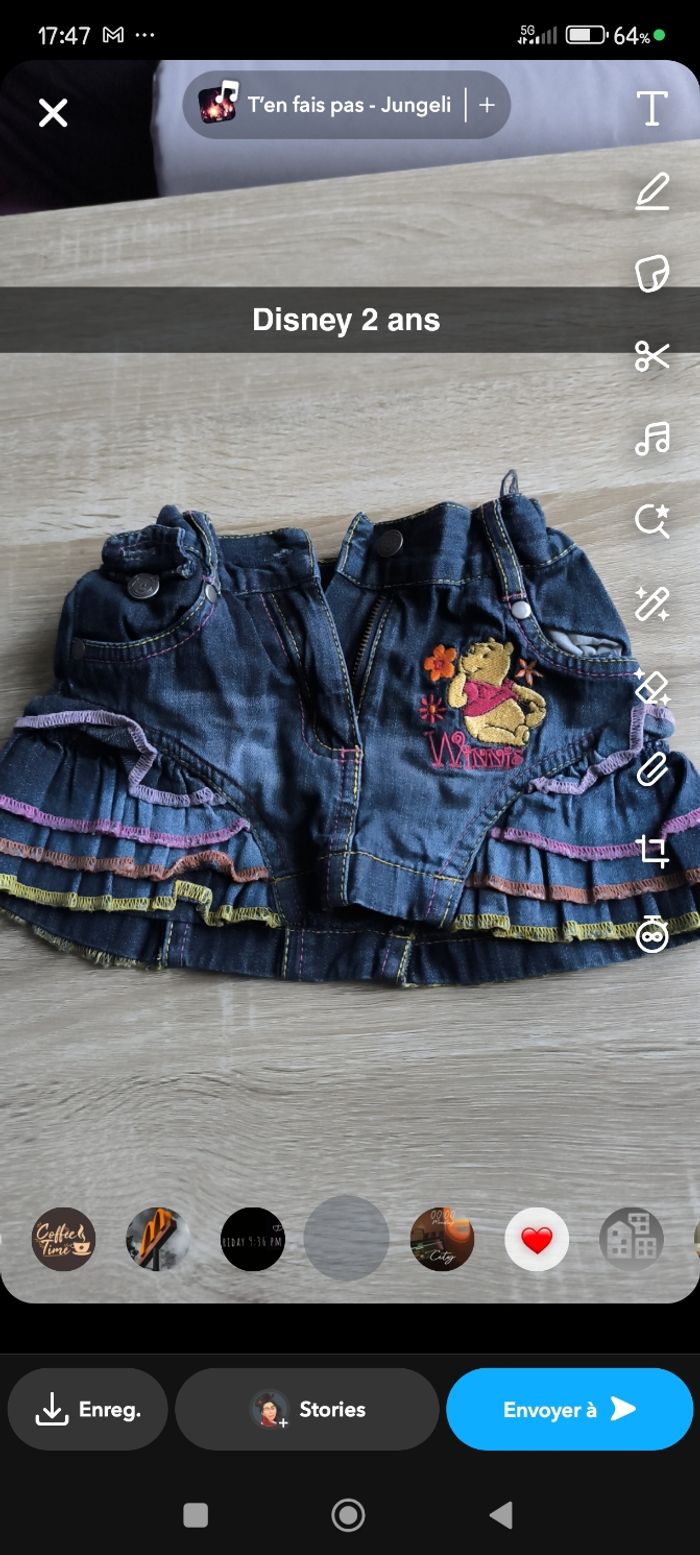Apply the Coffee Time filter
The width and height of the screenshot is (700, 1555).
tap(63, 1239)
